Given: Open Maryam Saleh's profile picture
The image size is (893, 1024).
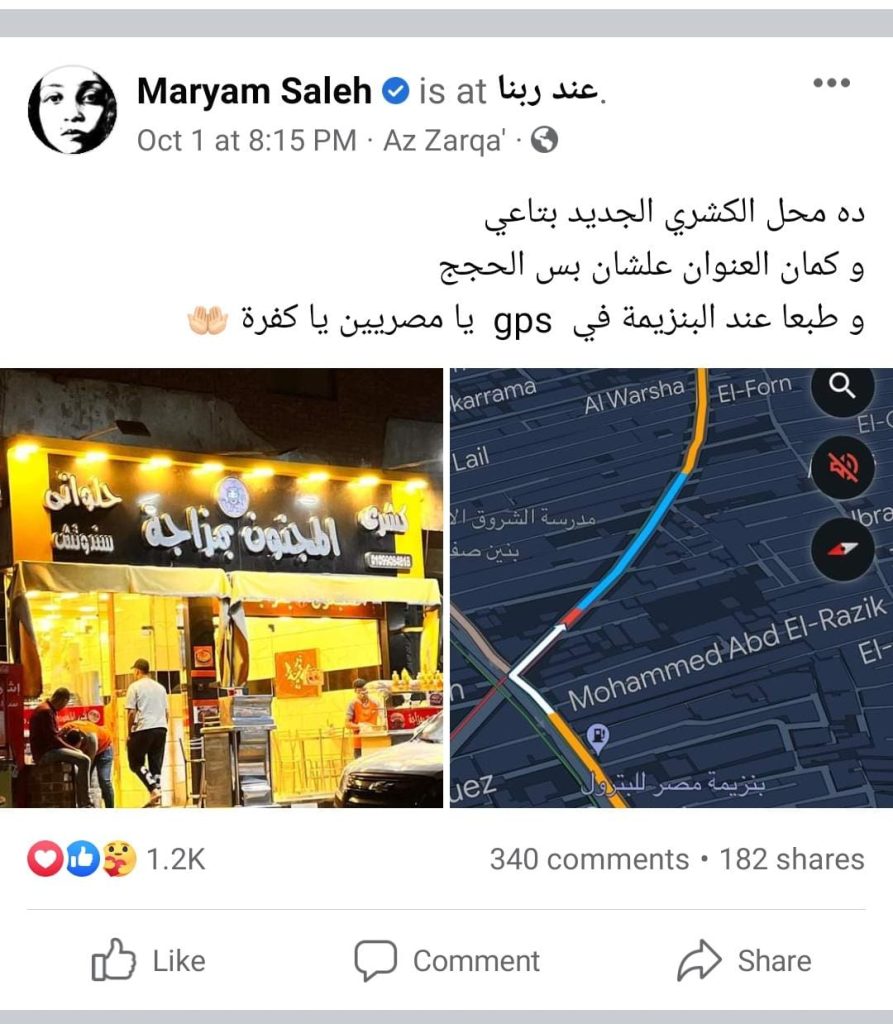Looking at the screenshot, I should pos(72,110).
